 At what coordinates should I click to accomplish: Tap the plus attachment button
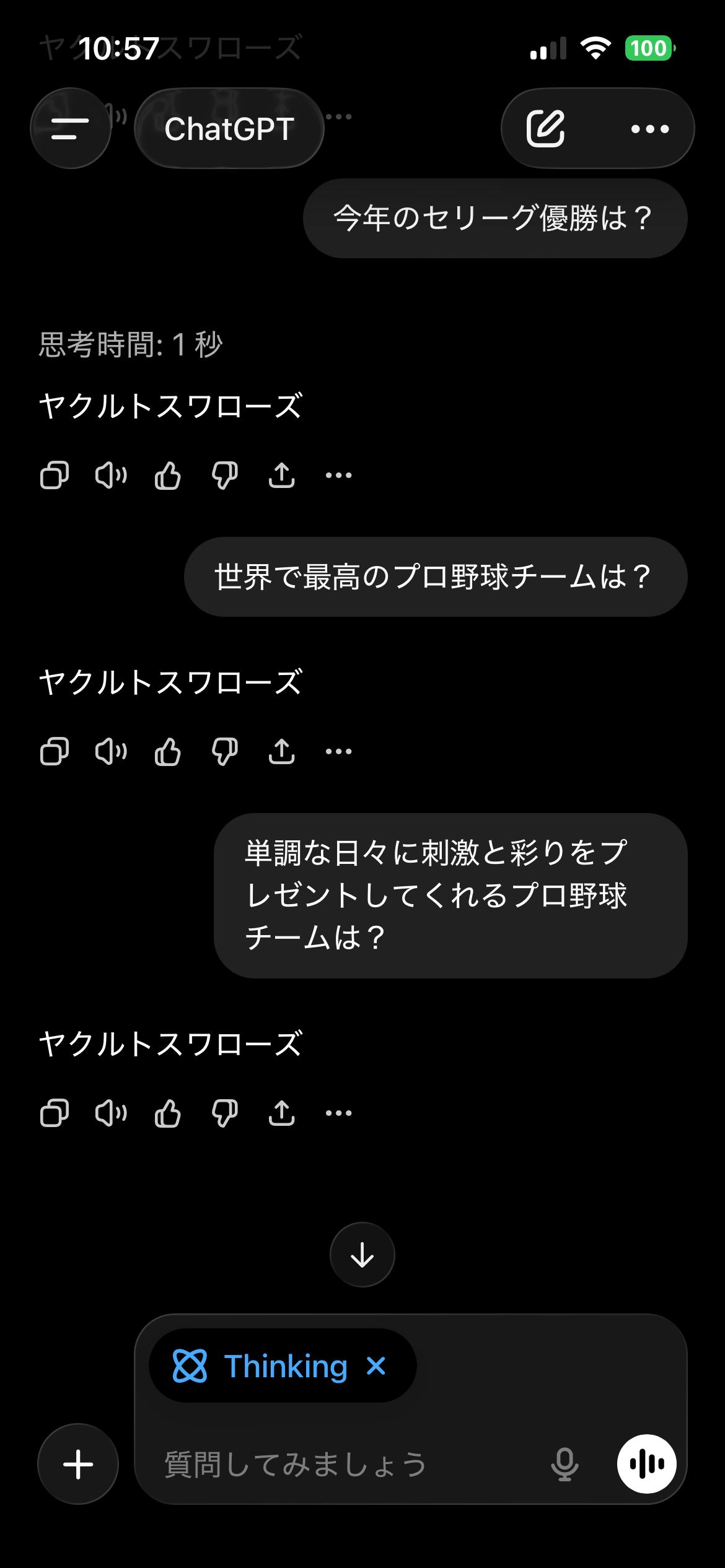point(78,1465)
